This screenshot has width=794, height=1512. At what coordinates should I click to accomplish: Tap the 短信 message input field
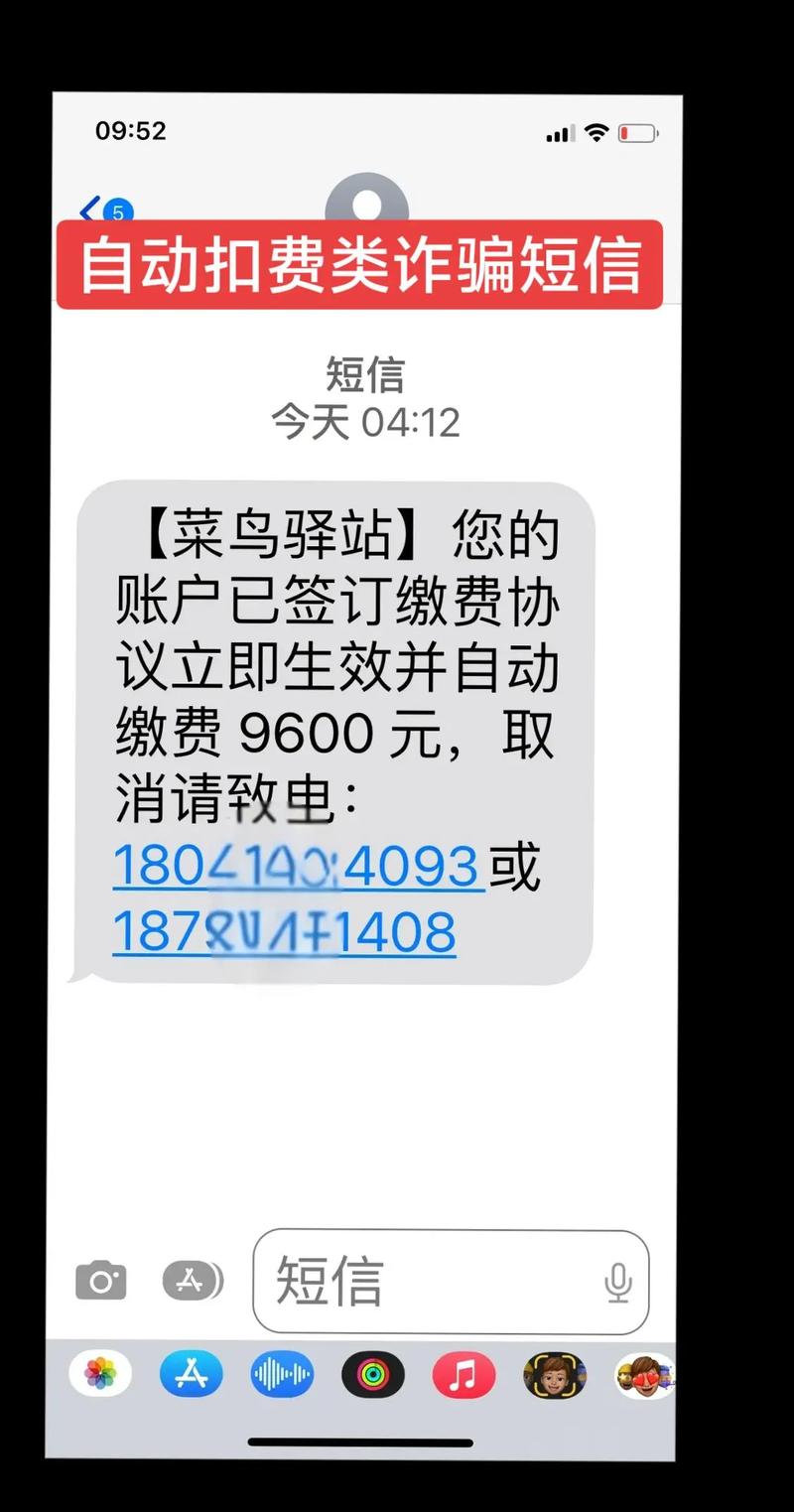point(417,1284)
